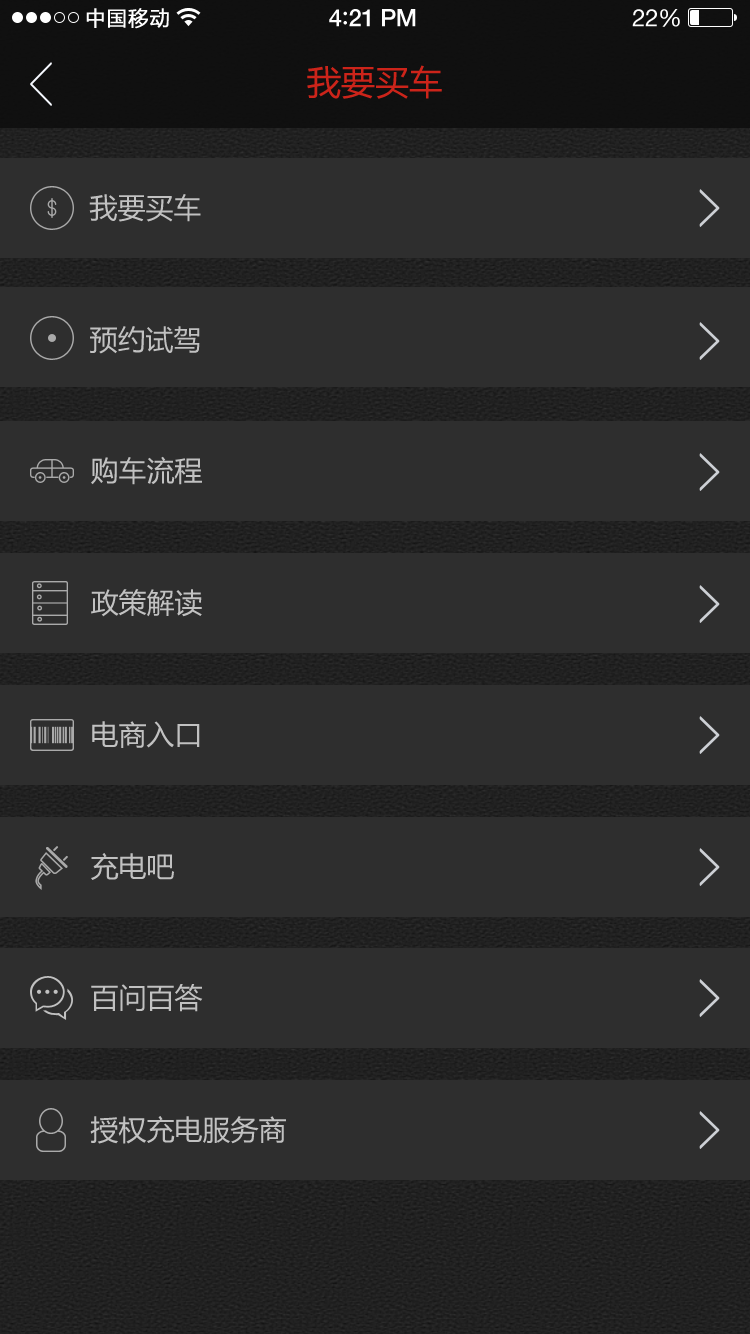
Task: Go back using the top-left arrow
Action: pyautogui.click(x=41, y=84)
